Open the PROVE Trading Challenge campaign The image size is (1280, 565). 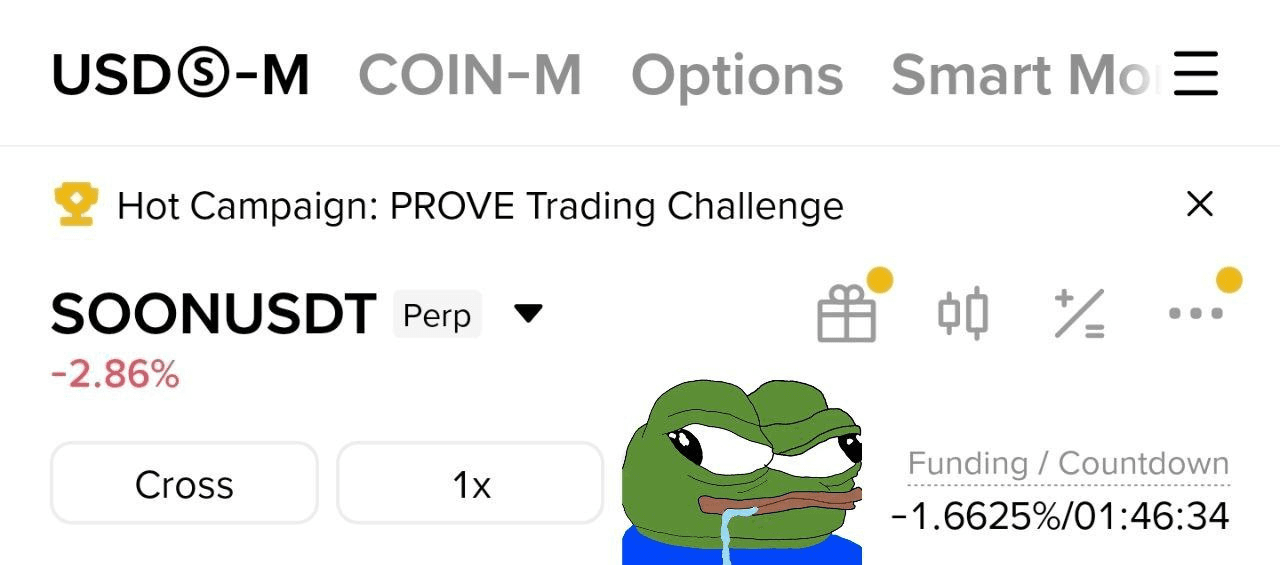click(480, 206)
